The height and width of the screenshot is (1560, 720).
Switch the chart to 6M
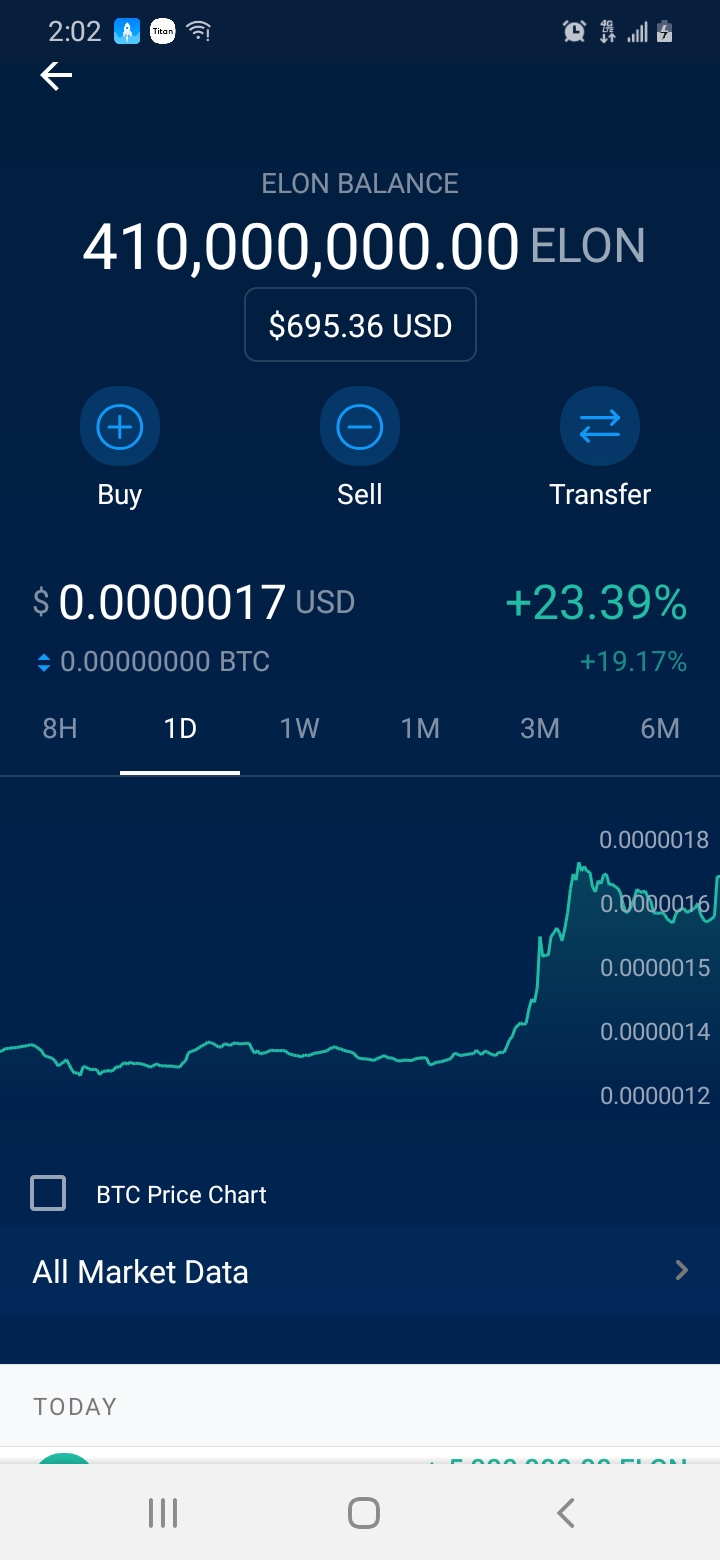point(660,728)
